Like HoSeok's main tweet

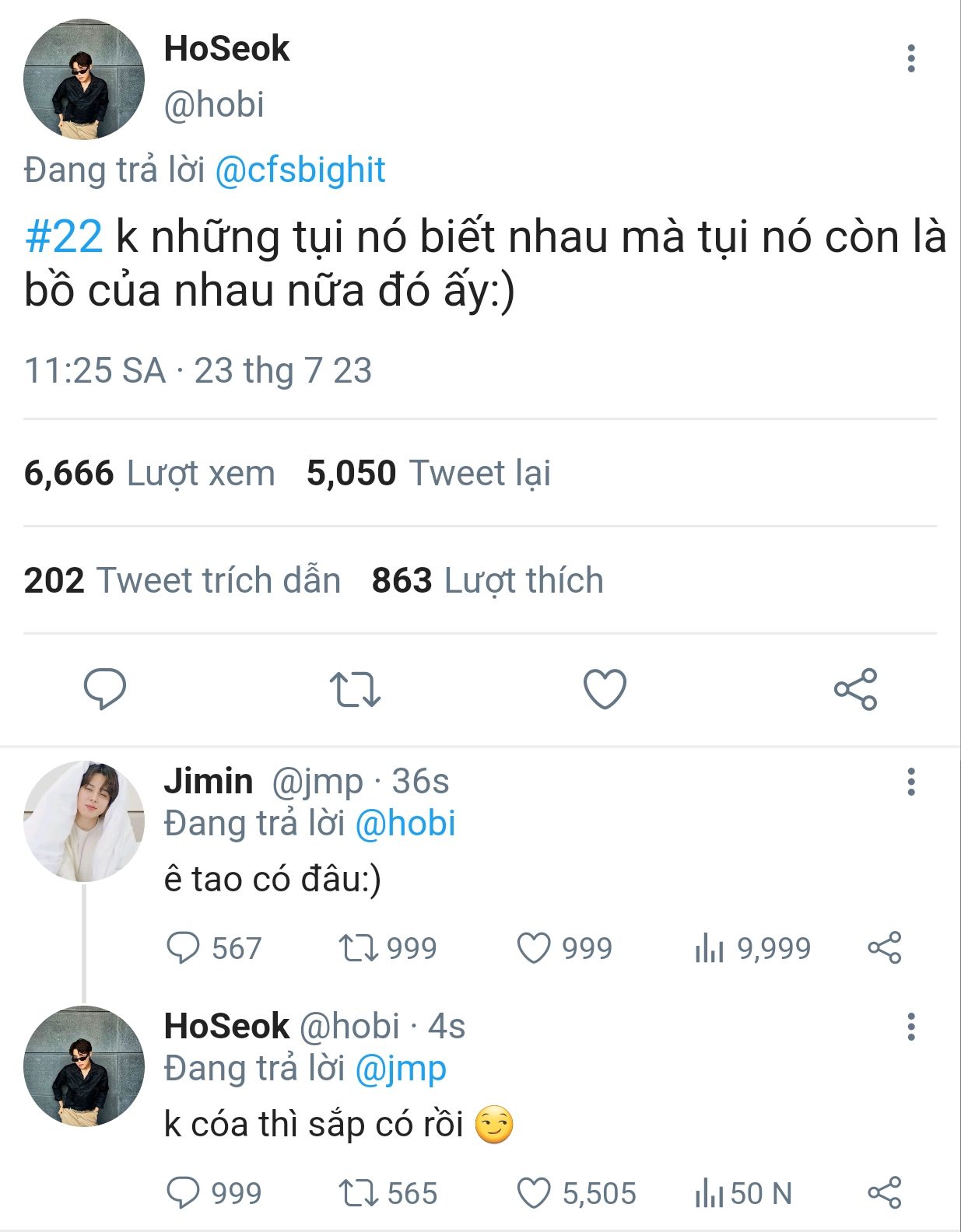pyautogui.click(x=605, y=689)
